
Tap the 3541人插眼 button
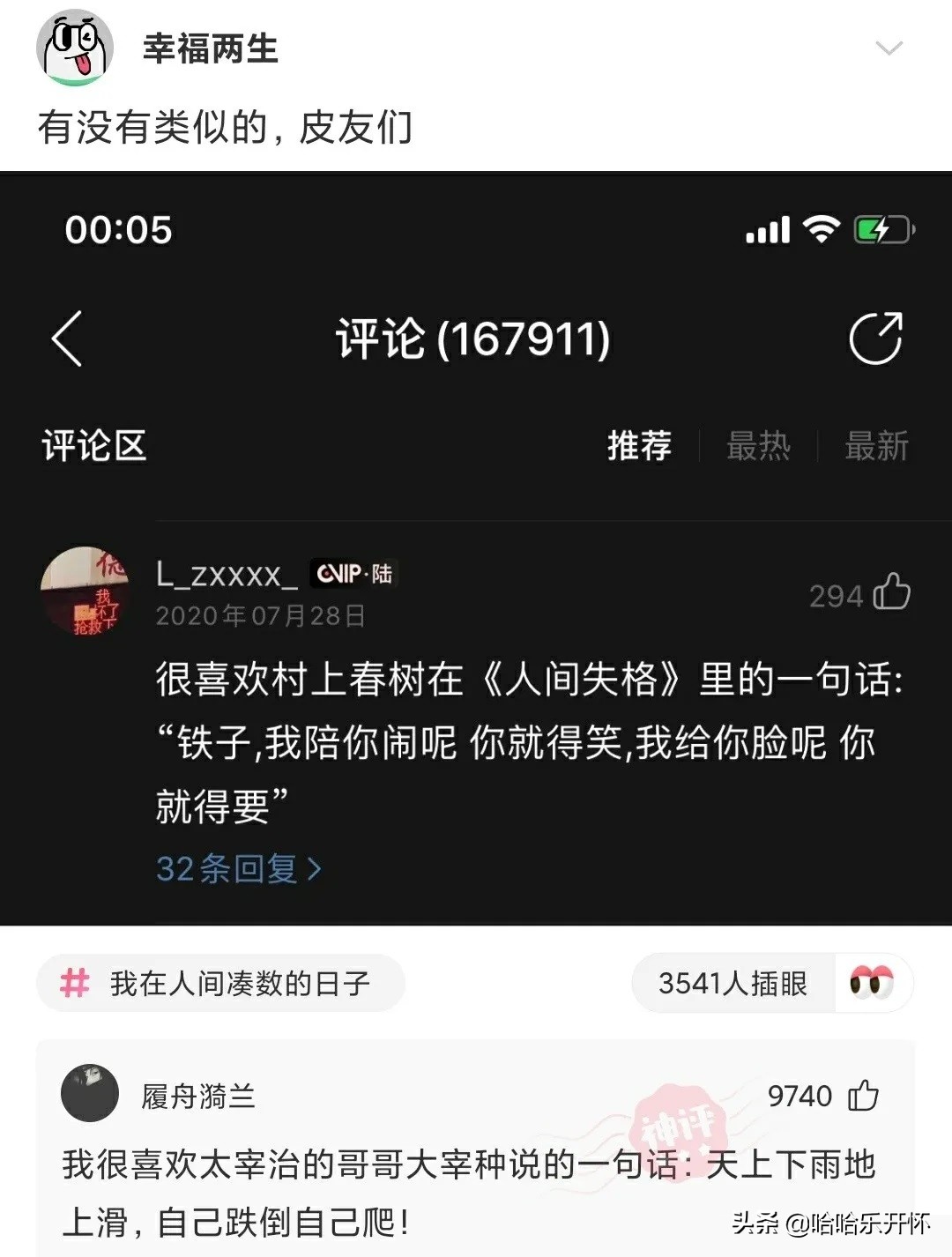tap(771, 983)
